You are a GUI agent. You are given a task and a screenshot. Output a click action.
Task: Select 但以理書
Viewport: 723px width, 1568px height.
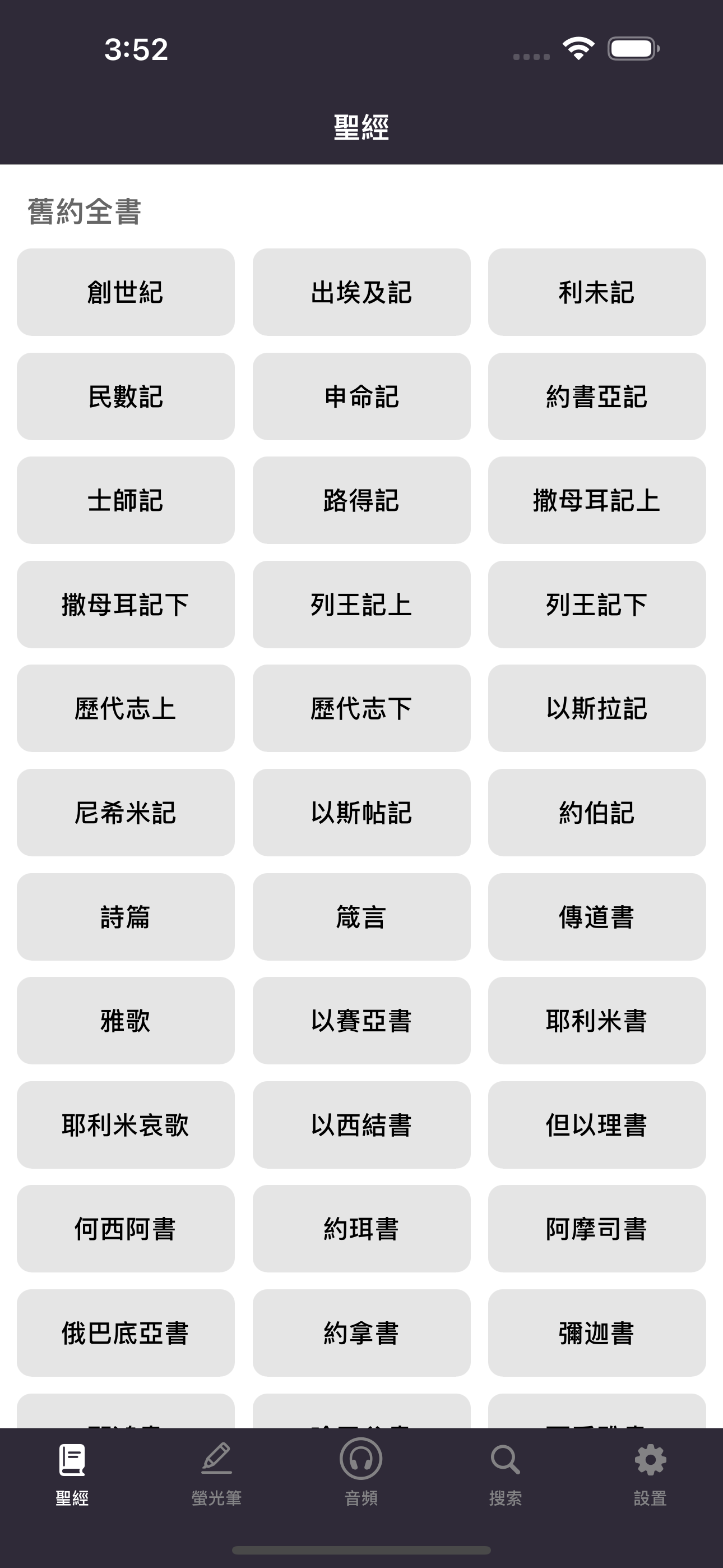[597, 1126]
